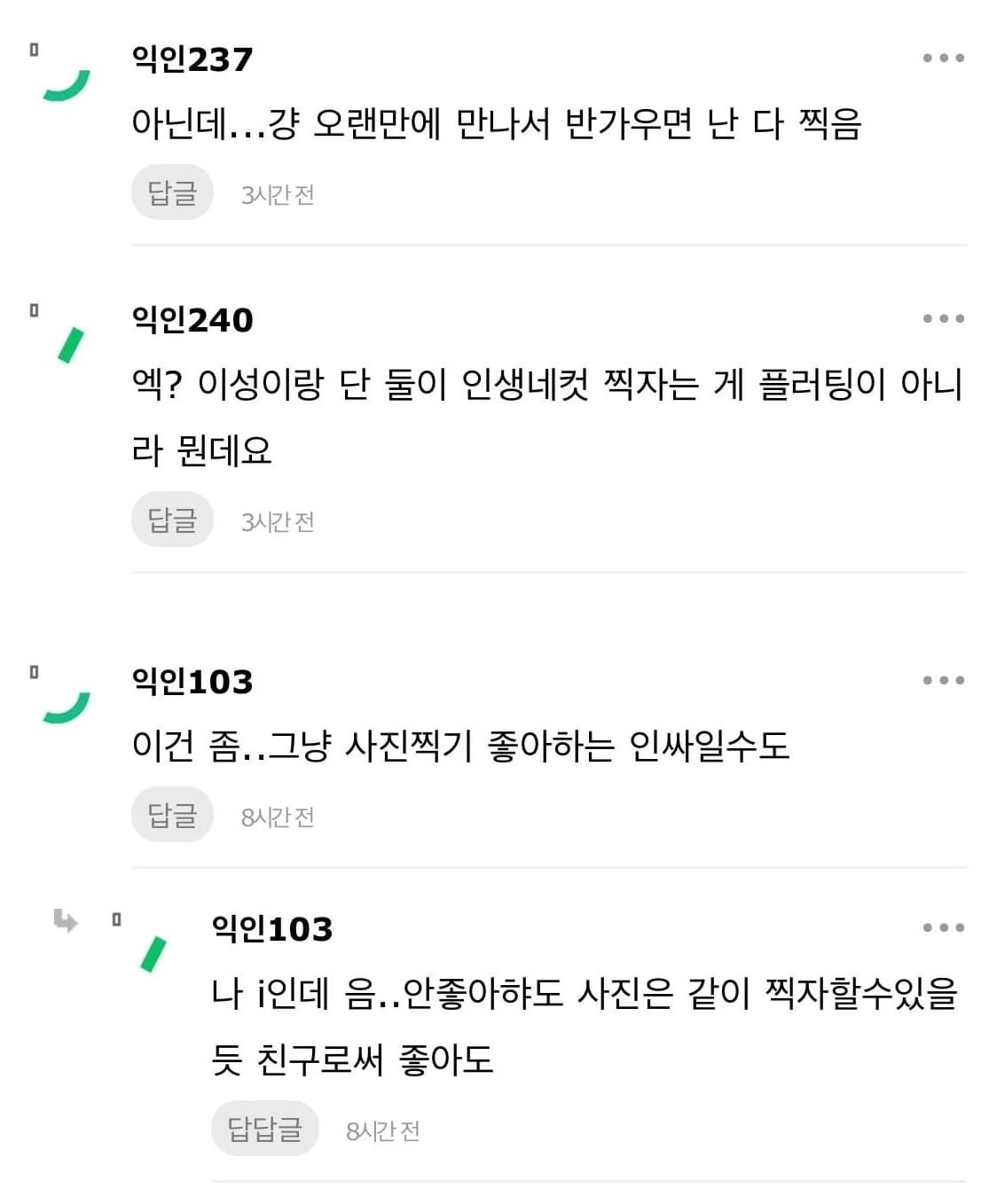Reply to 익인103's comment about 인싸
Screen dimensions: 989x1204
point(172,815)
